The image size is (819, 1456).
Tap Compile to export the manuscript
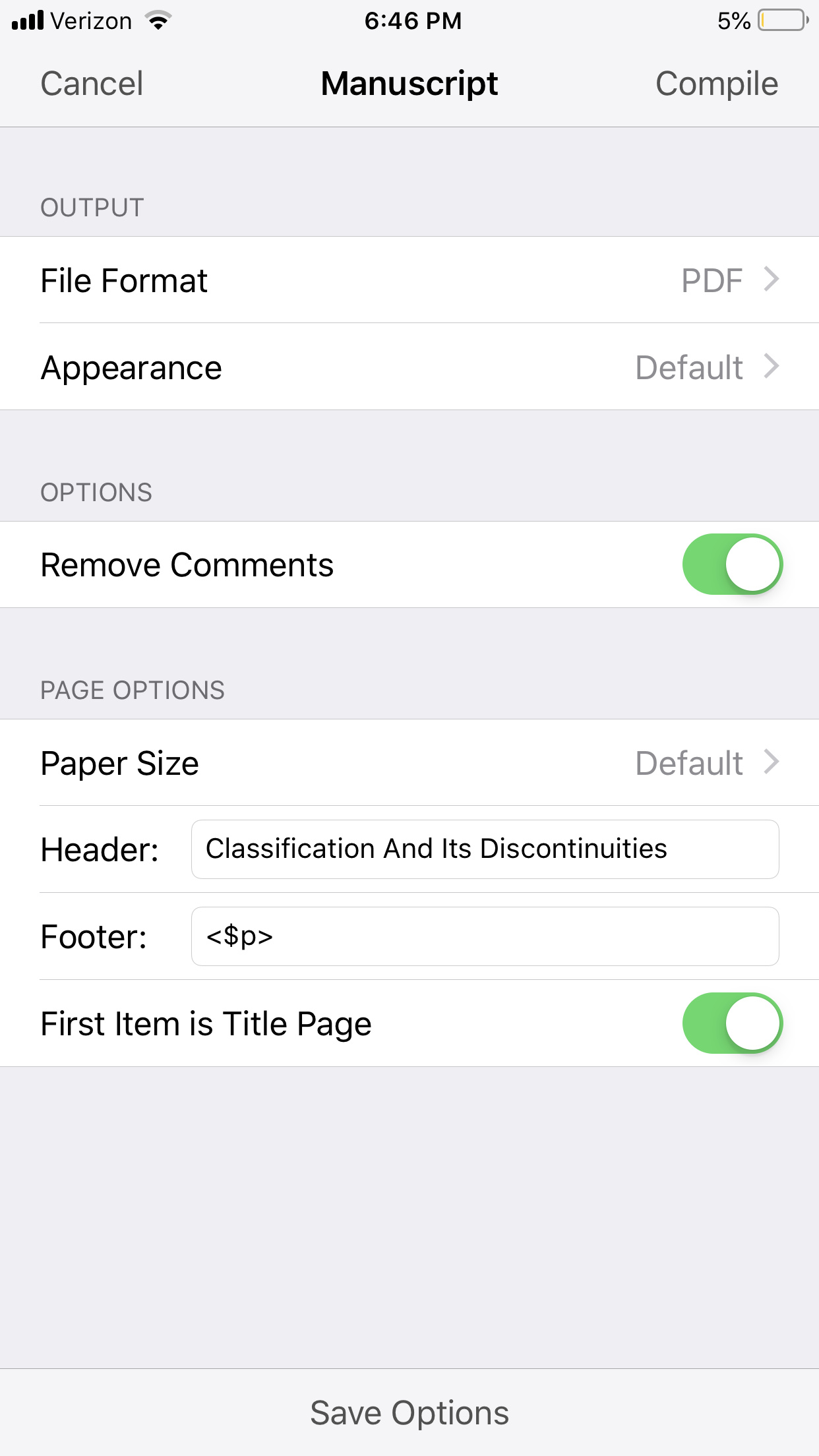pos(717,84)
